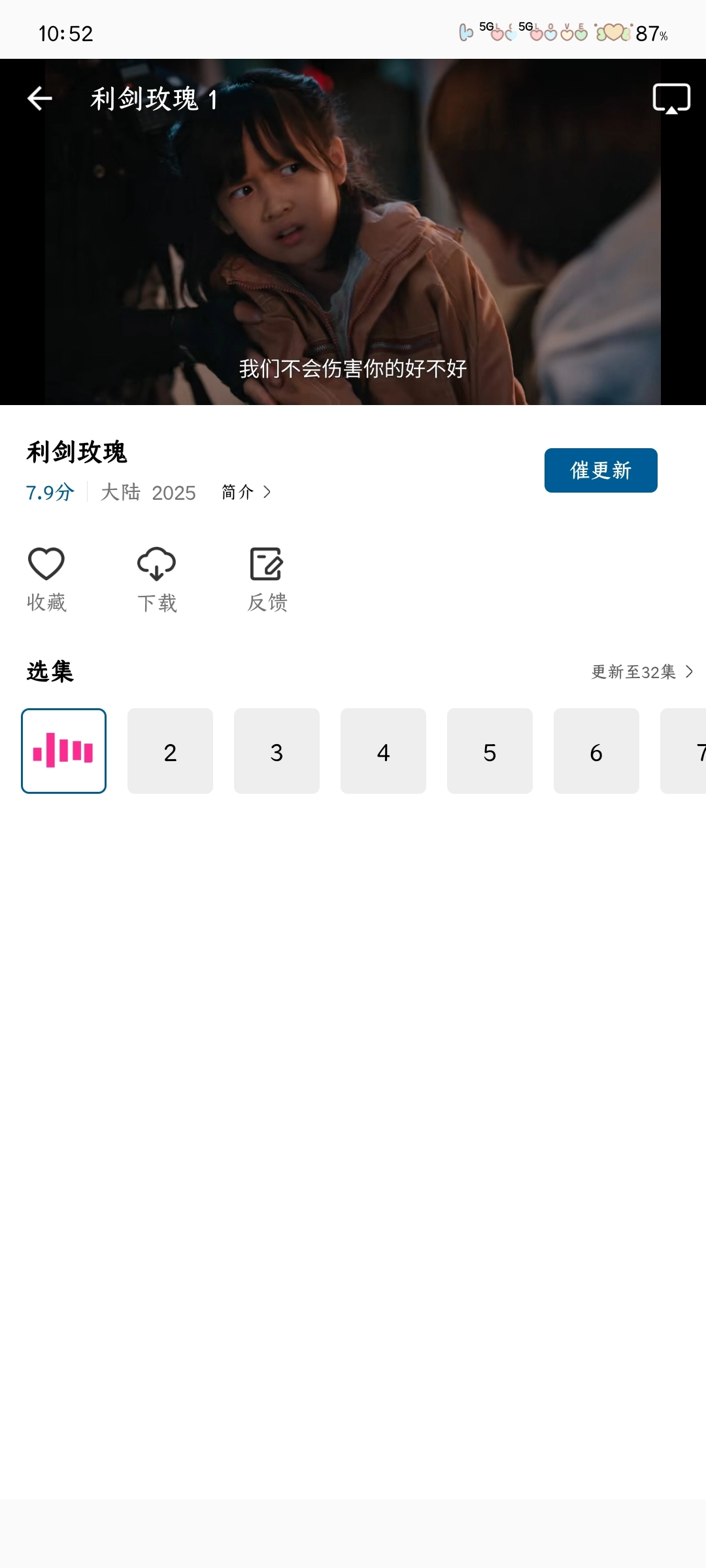Viewport: 706px width, 1568px height.
Task: Open the 简介 synopsis link
Action: click(246, 492)
